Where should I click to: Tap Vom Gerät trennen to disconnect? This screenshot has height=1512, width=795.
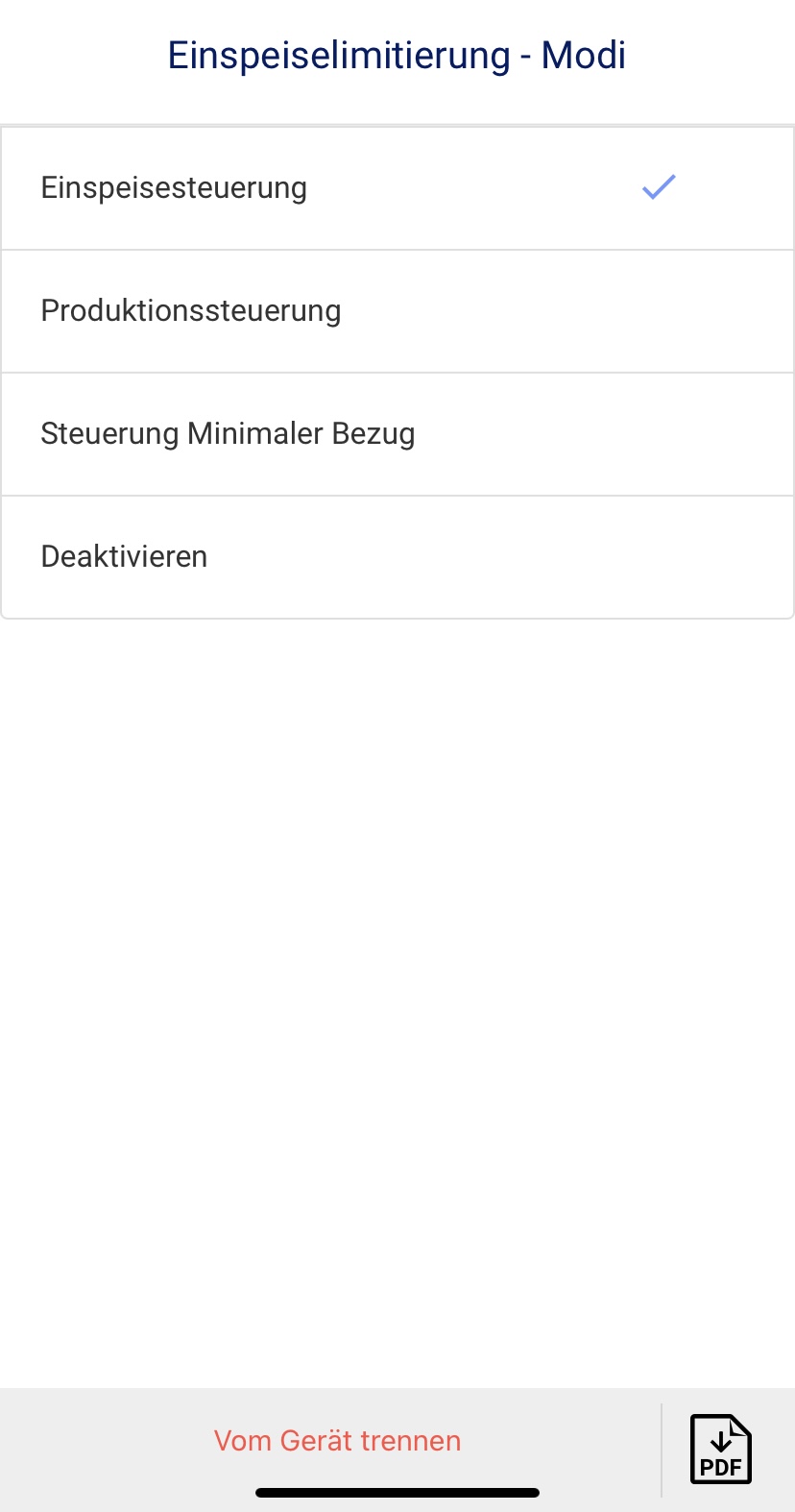337,1441
